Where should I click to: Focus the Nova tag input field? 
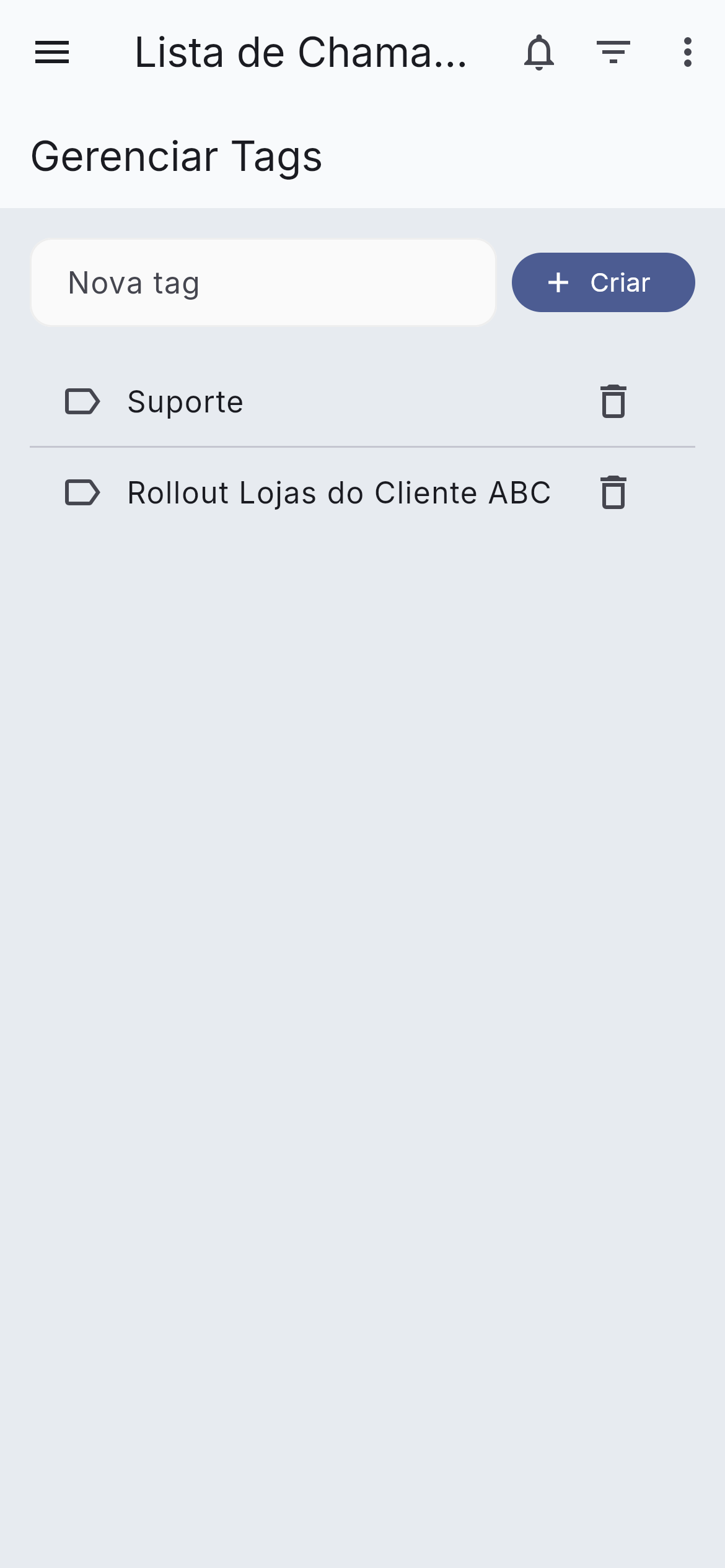263,282
